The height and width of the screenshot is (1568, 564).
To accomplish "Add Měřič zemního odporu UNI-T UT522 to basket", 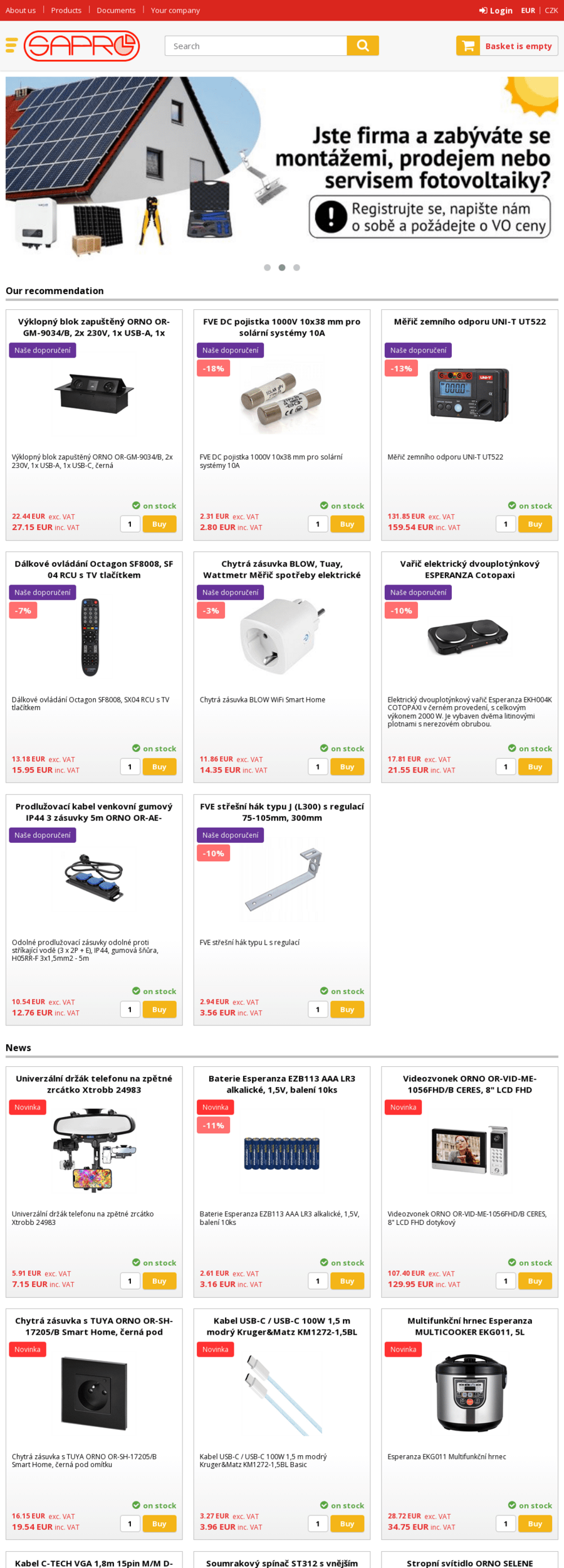I will pyautogui.click(x=535, y=524).
